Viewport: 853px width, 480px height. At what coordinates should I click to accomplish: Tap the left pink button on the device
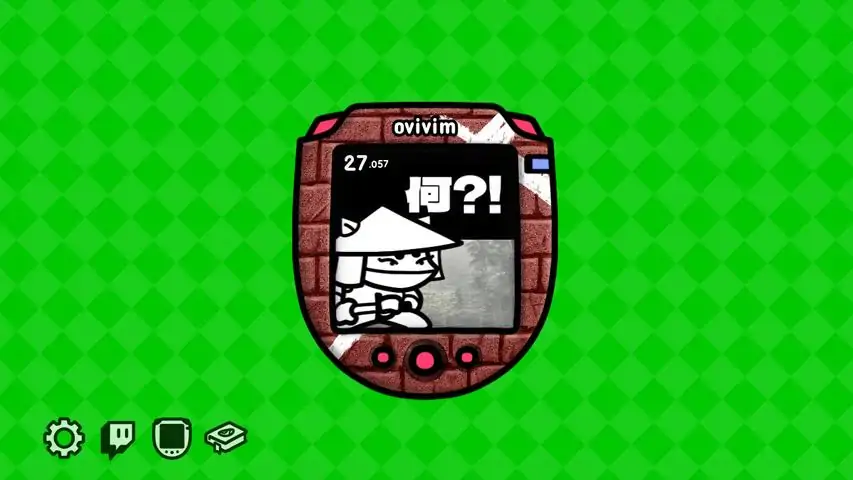383,357
